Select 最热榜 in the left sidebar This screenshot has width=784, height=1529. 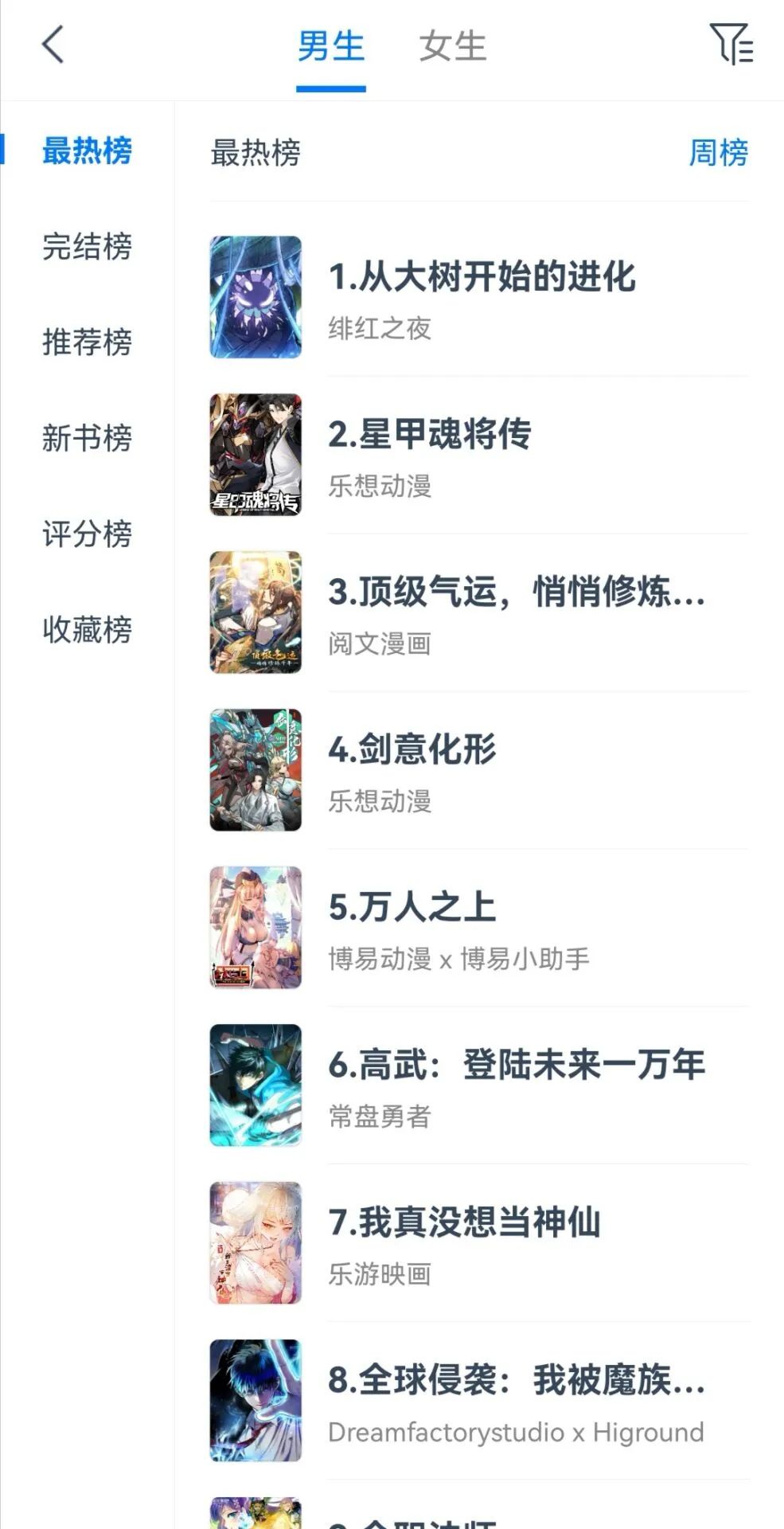pos(87,151)
